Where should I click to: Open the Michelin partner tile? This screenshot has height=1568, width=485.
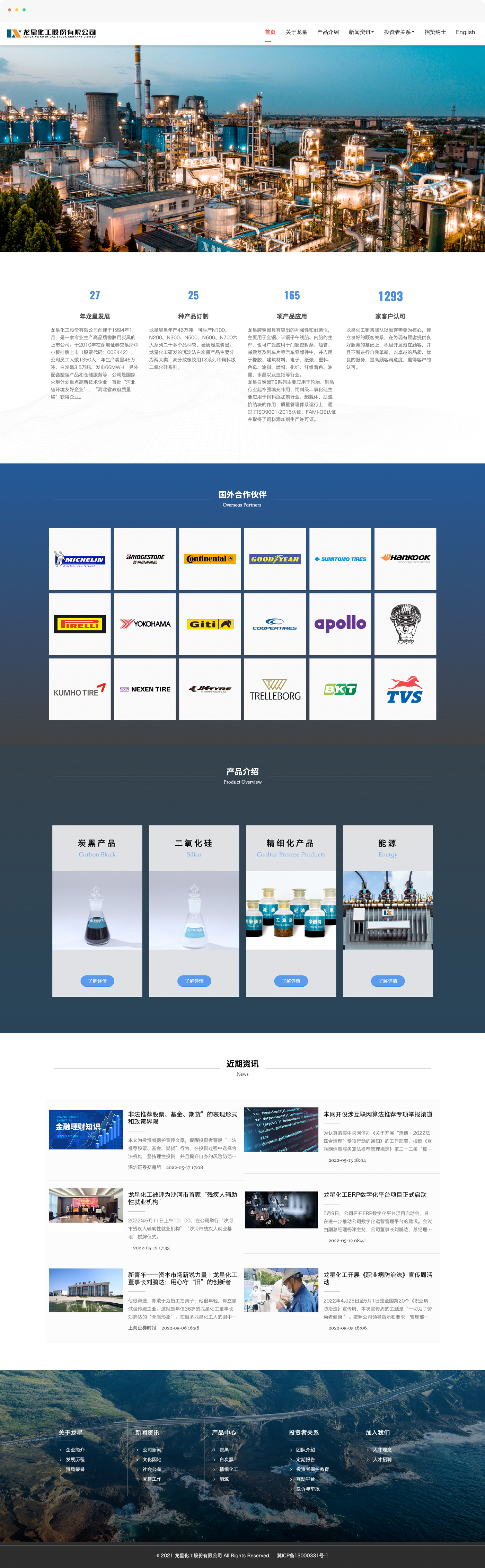pyautogui.click(x=80, y=559)
